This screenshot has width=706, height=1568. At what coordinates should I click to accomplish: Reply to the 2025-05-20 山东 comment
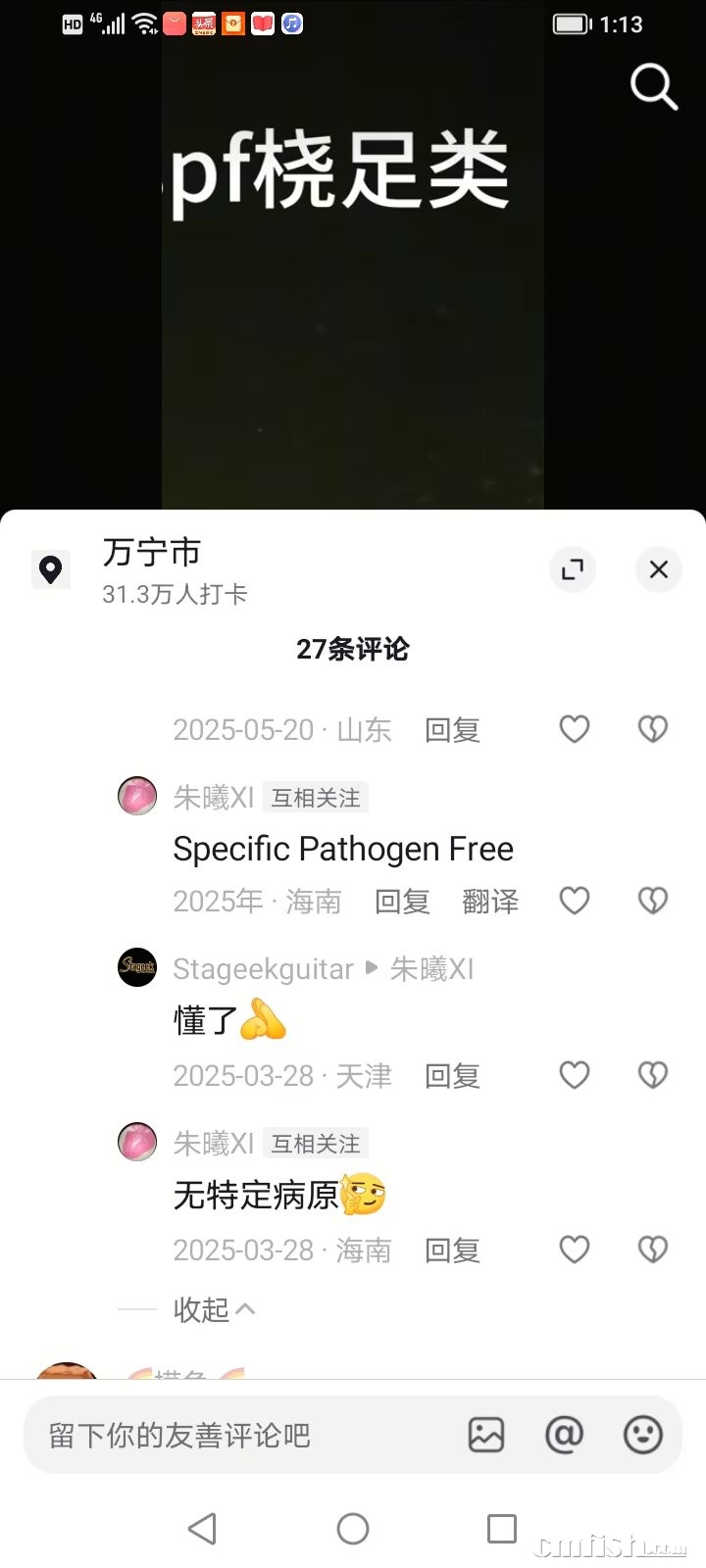pos(452,730)
